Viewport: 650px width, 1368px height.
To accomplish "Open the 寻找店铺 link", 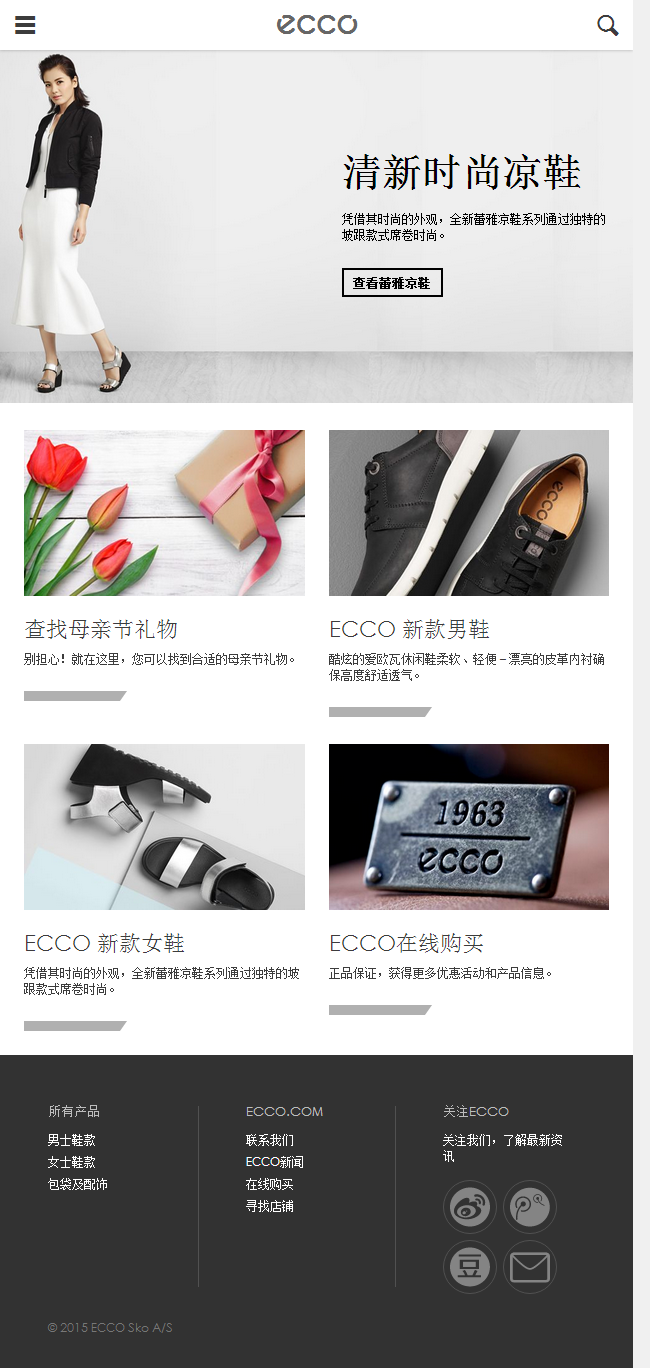I will [270, 1206].
